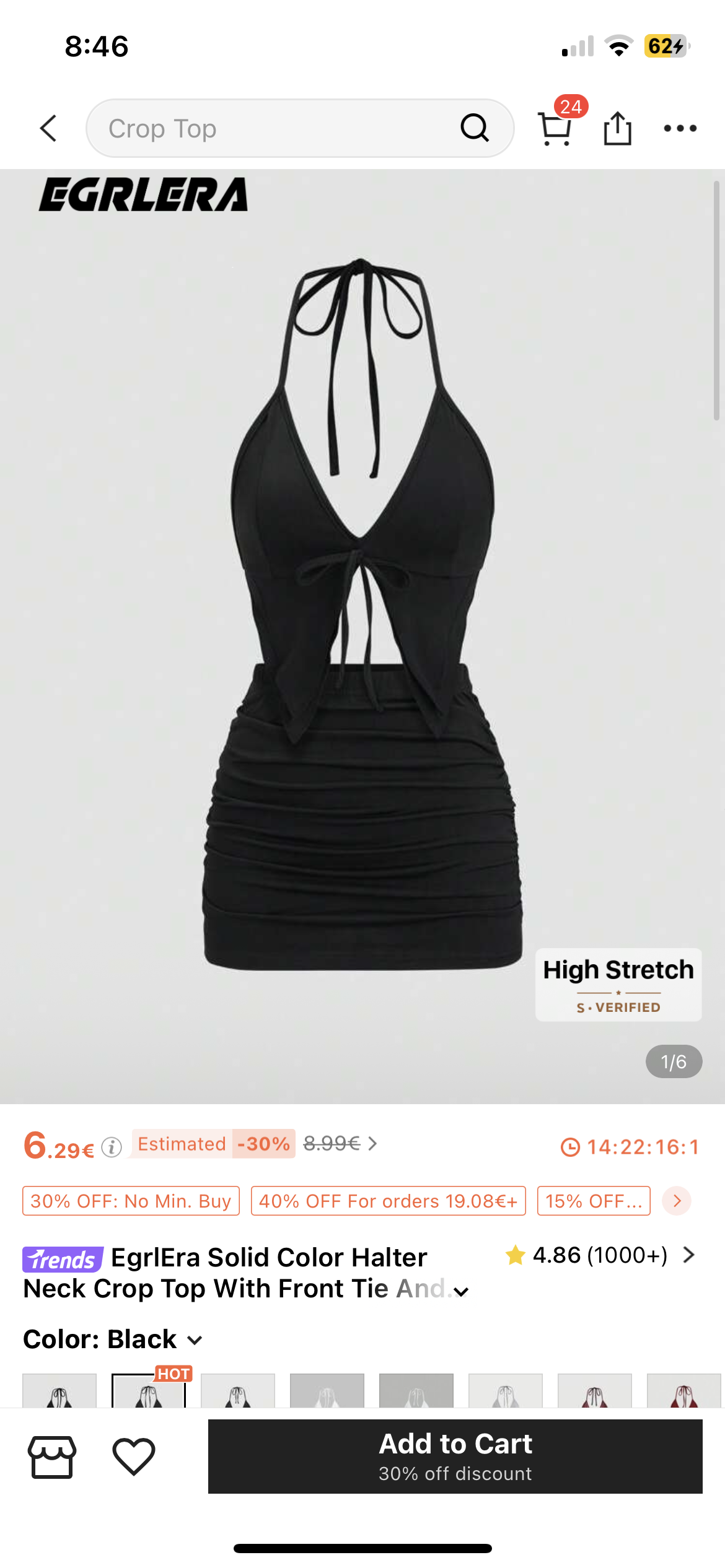Show more coupons with the arrow button
The width and height of the screenshot is (725, 1568).
click(x=677, y=1201)
